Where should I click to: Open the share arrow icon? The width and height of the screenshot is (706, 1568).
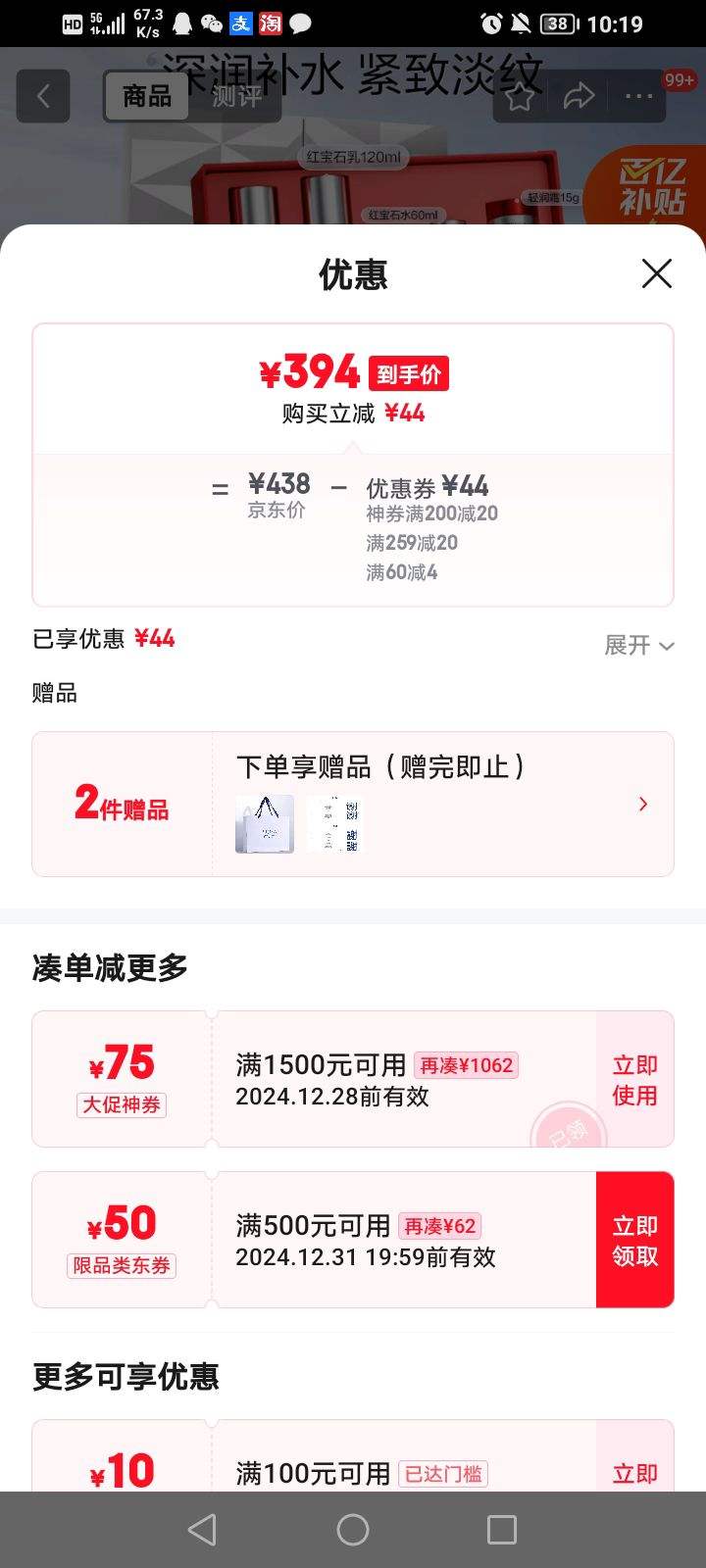[580, 95]
